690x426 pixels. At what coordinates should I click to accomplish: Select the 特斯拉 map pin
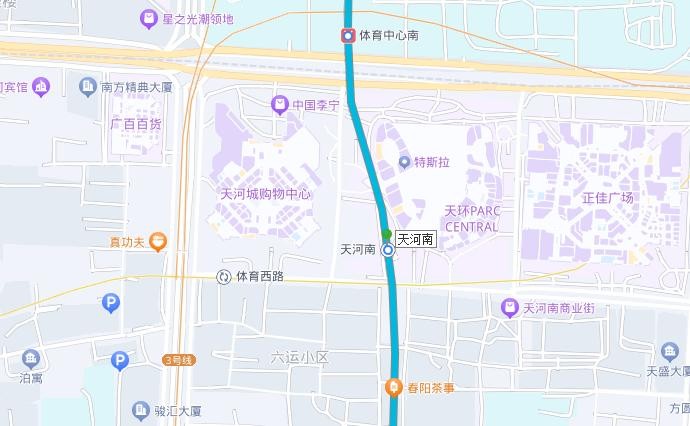(404, 162)
